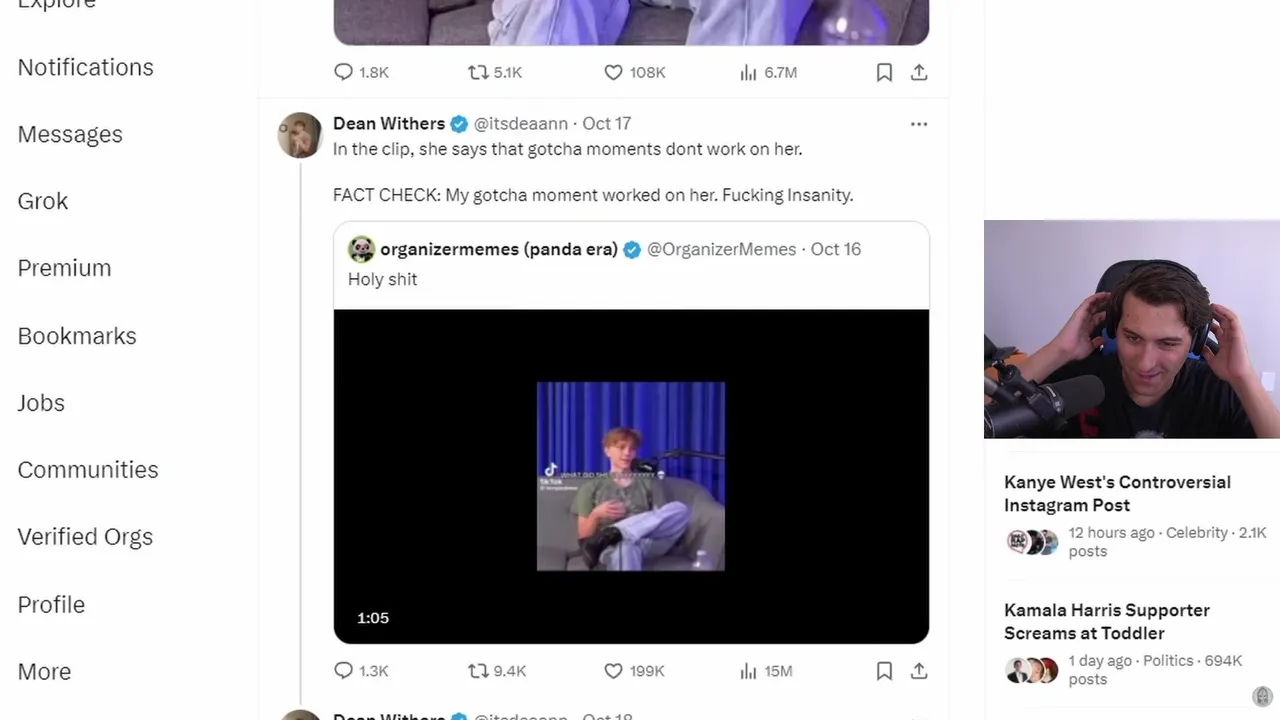Screen dimensions: 1280x720
Task: Open your Profile page
Action: 51,605
